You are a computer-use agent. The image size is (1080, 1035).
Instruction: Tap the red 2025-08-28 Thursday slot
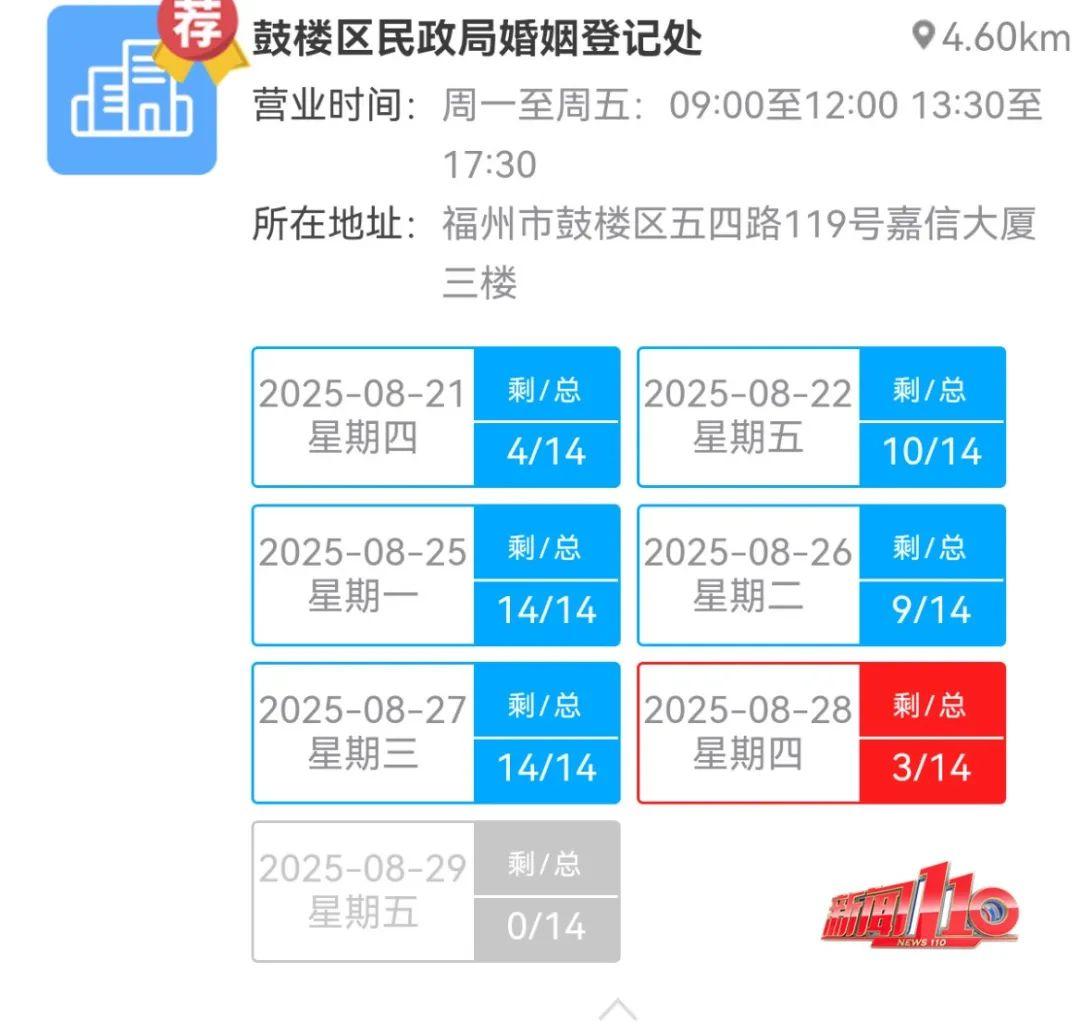pyautogui.click(x=821, y=733)
